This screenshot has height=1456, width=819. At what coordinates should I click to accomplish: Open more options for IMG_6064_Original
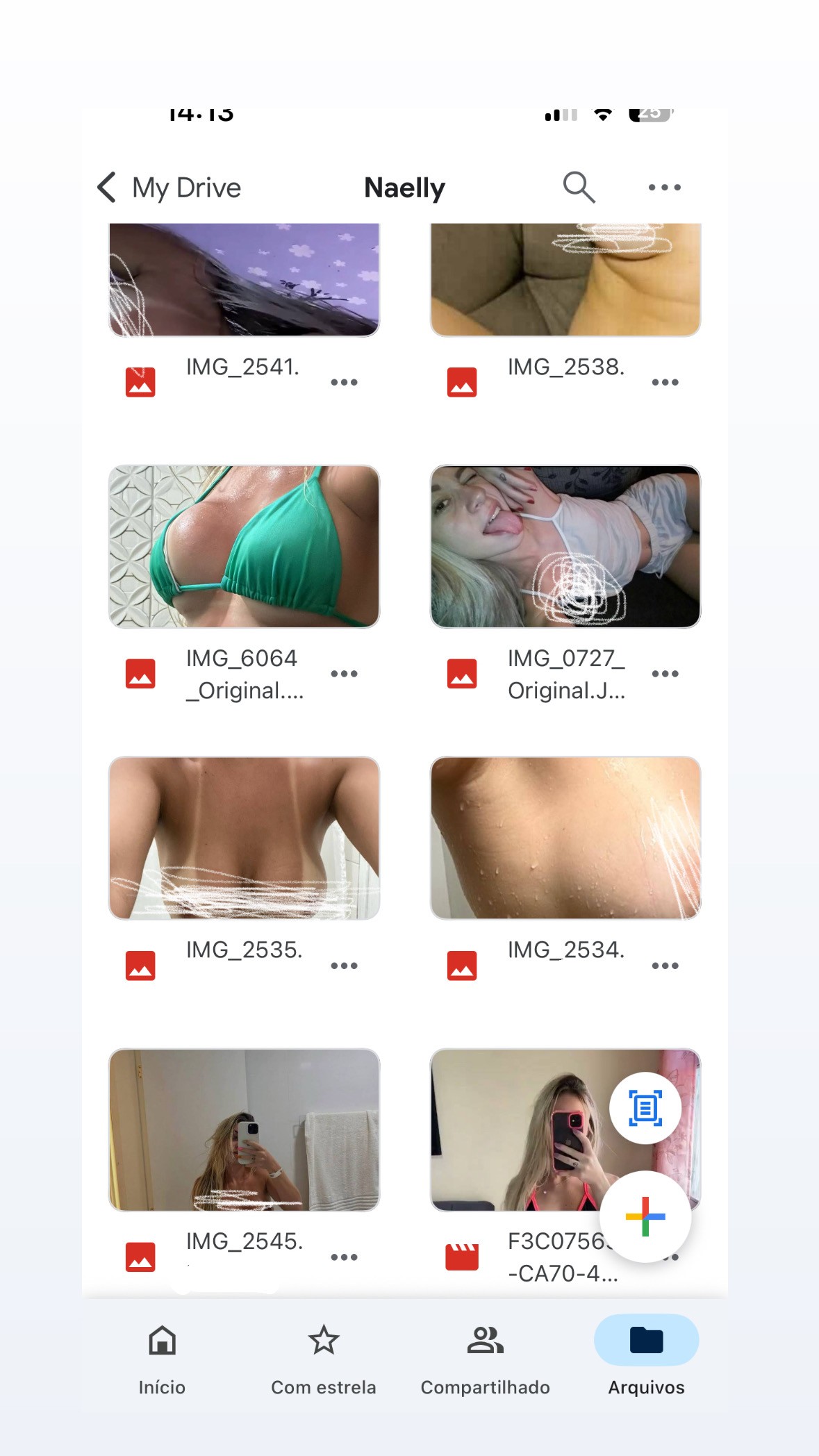[344, 674]
